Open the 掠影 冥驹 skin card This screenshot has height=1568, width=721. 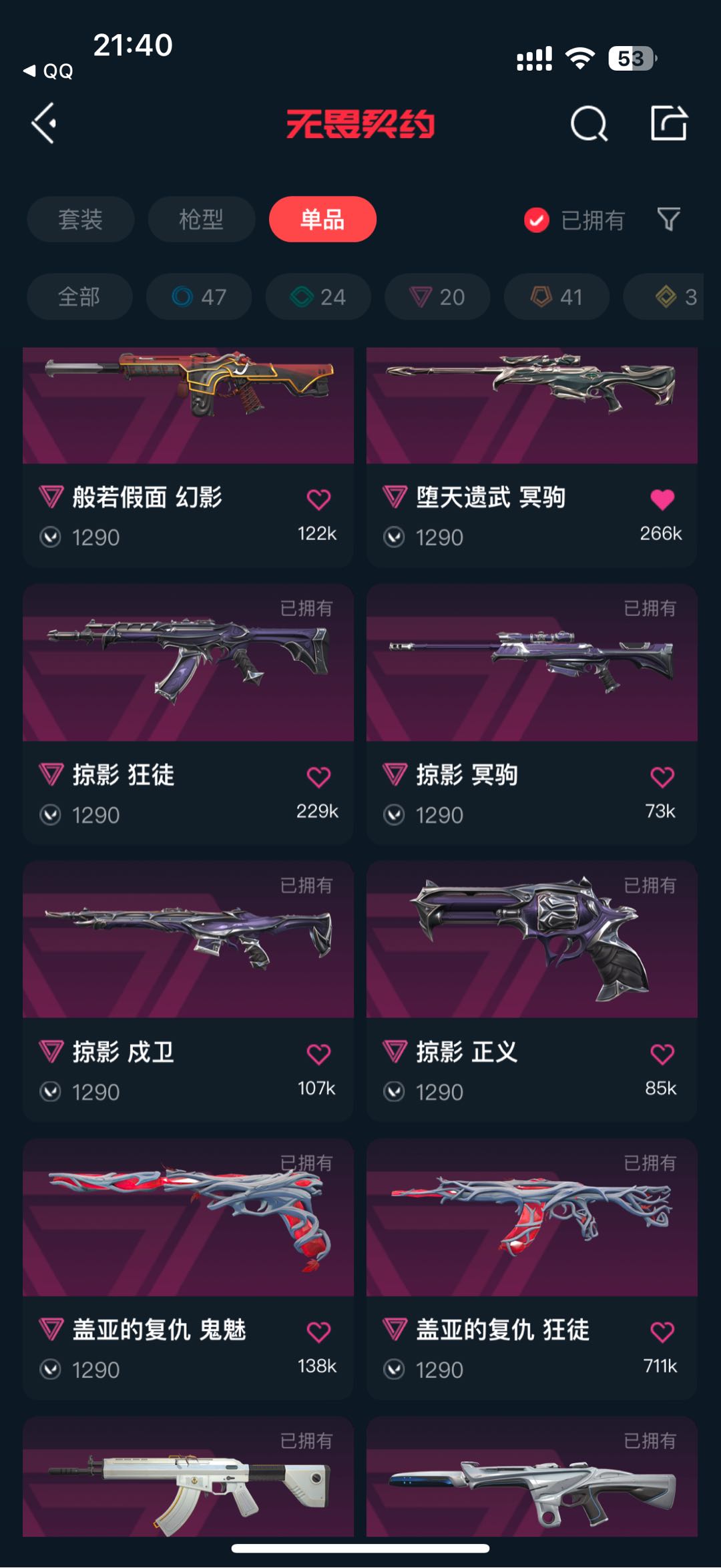coord(532,714)
